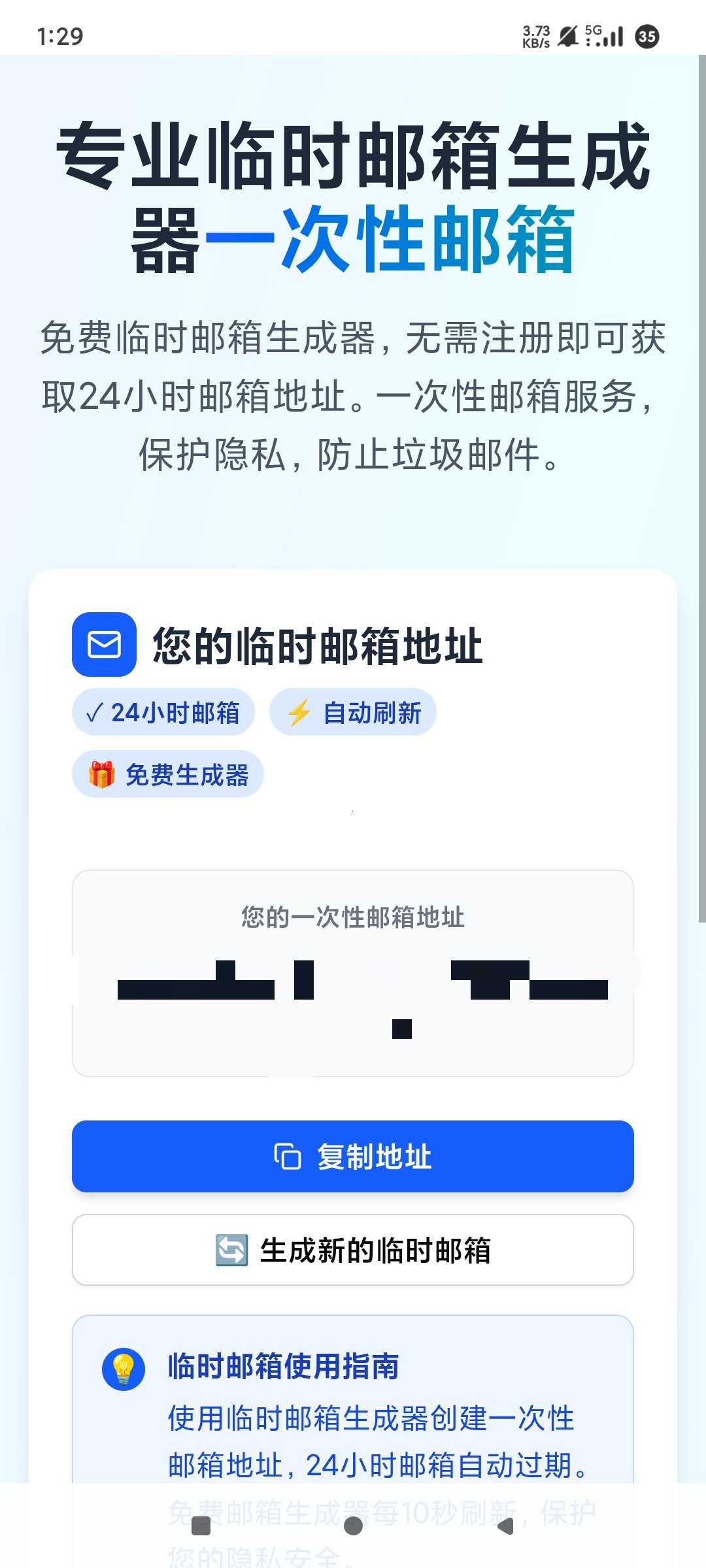Generate a new temporary mailbox with 生成新的临时邮箱

pyautogui.click(x=353, y=1250)
